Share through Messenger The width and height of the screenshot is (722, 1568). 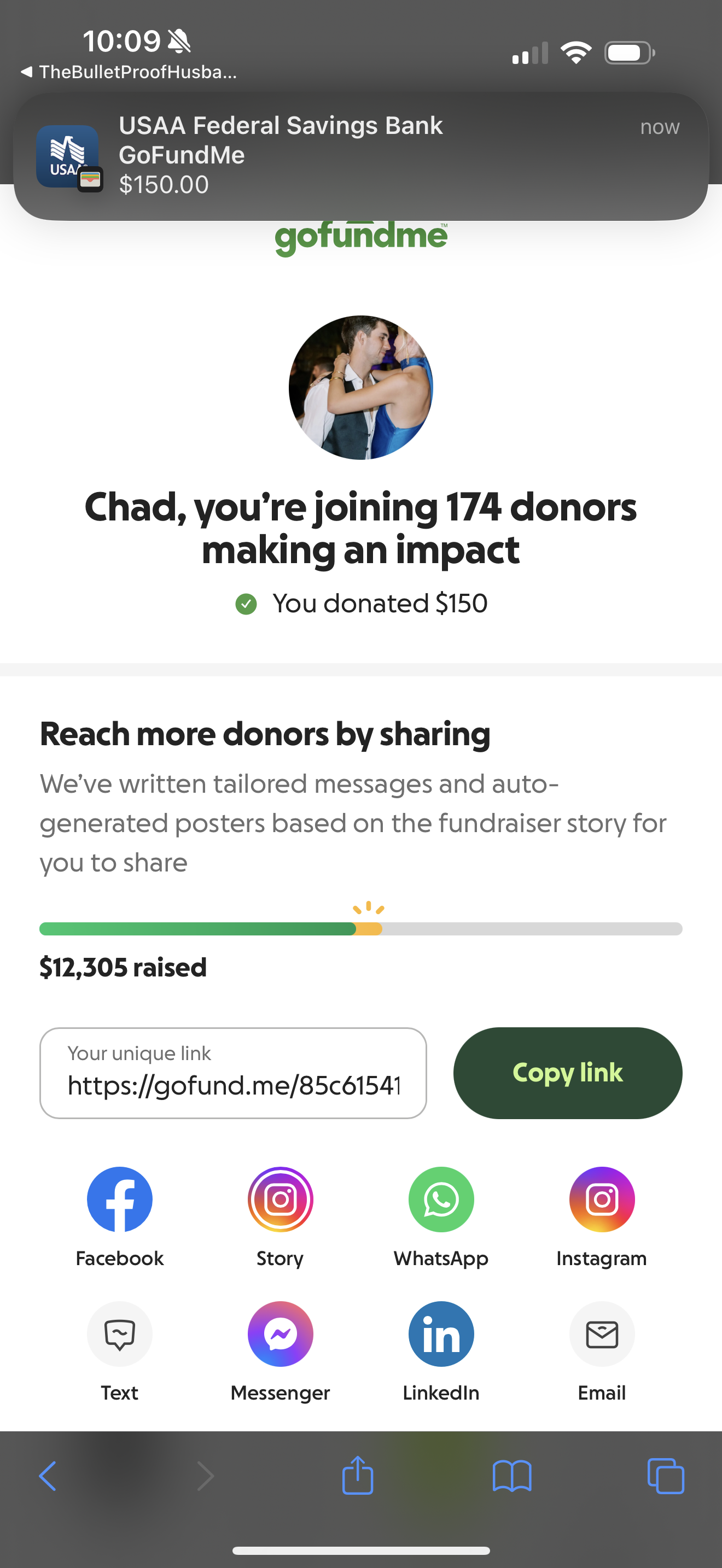point(280,1333)
